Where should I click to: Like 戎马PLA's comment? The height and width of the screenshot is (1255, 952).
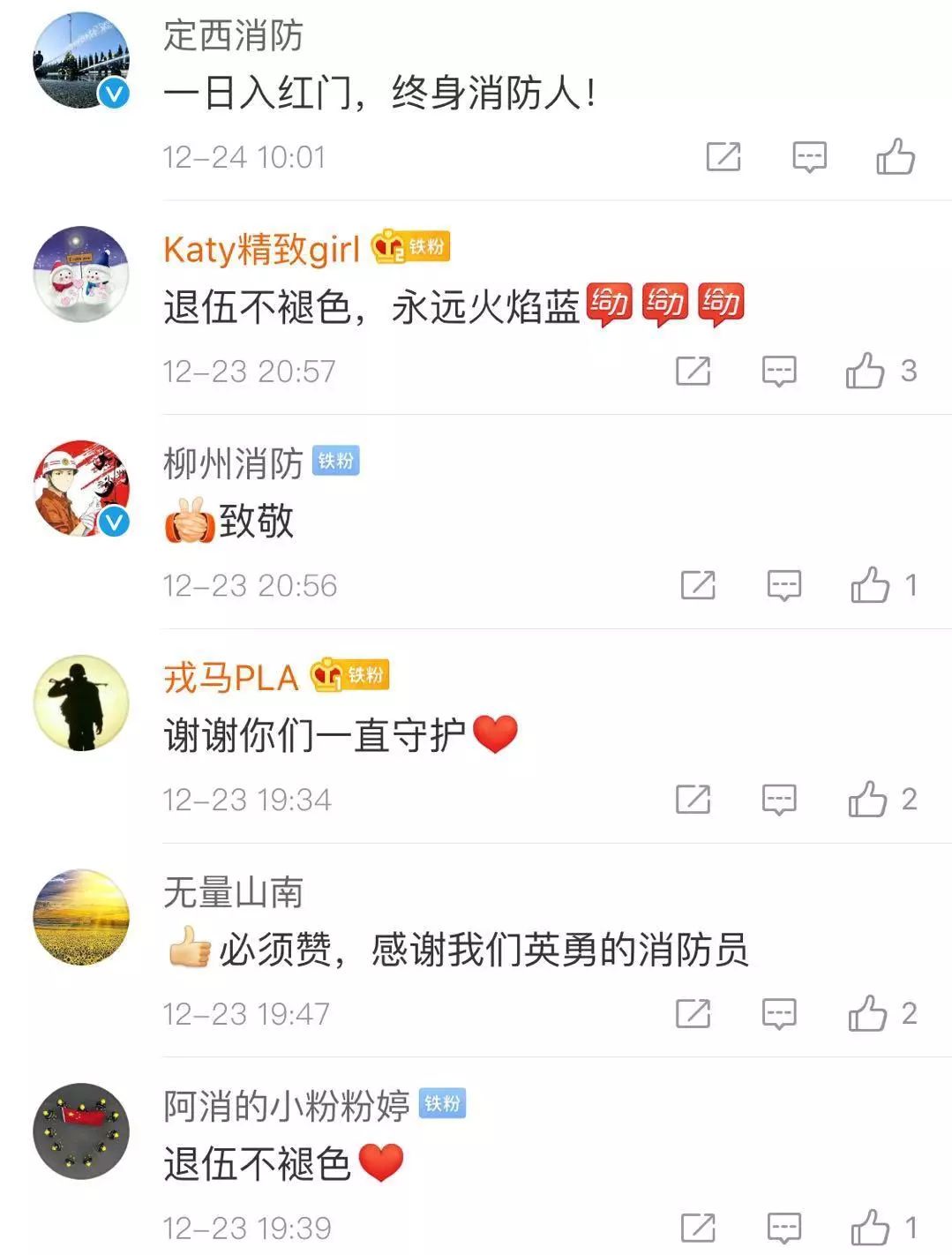(867, 800)
